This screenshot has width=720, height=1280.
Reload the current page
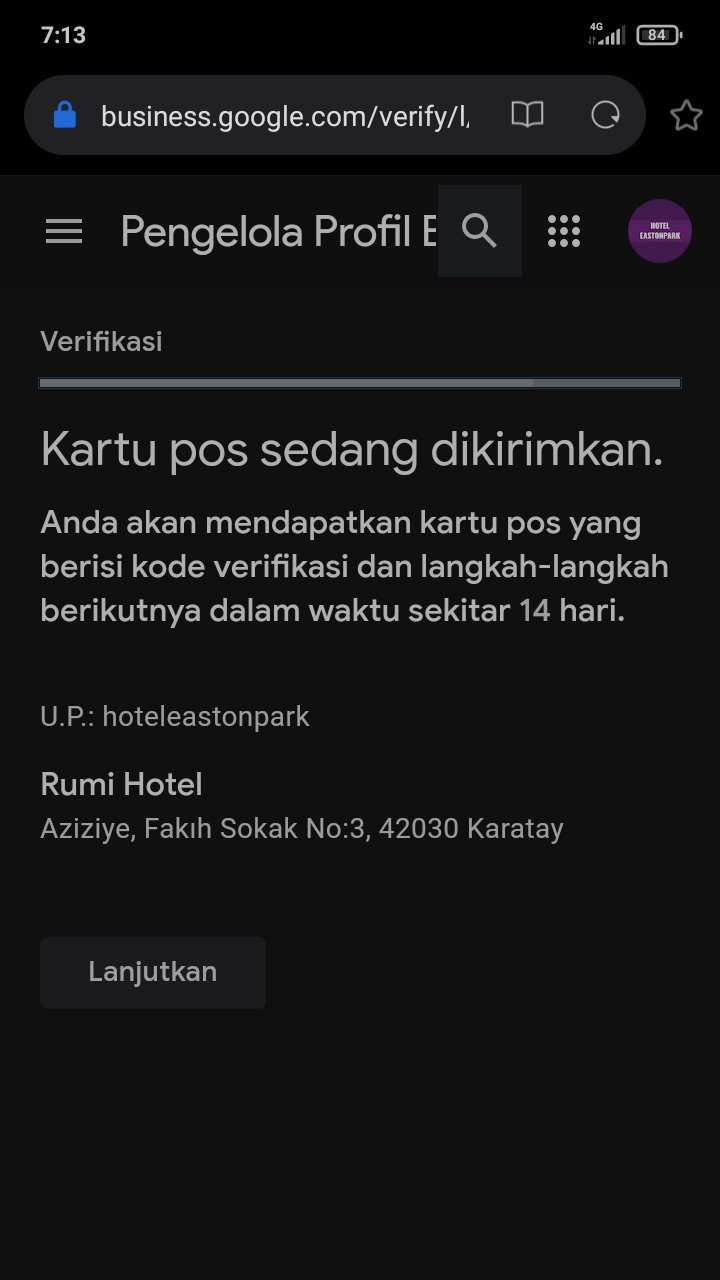coord(605,115)
